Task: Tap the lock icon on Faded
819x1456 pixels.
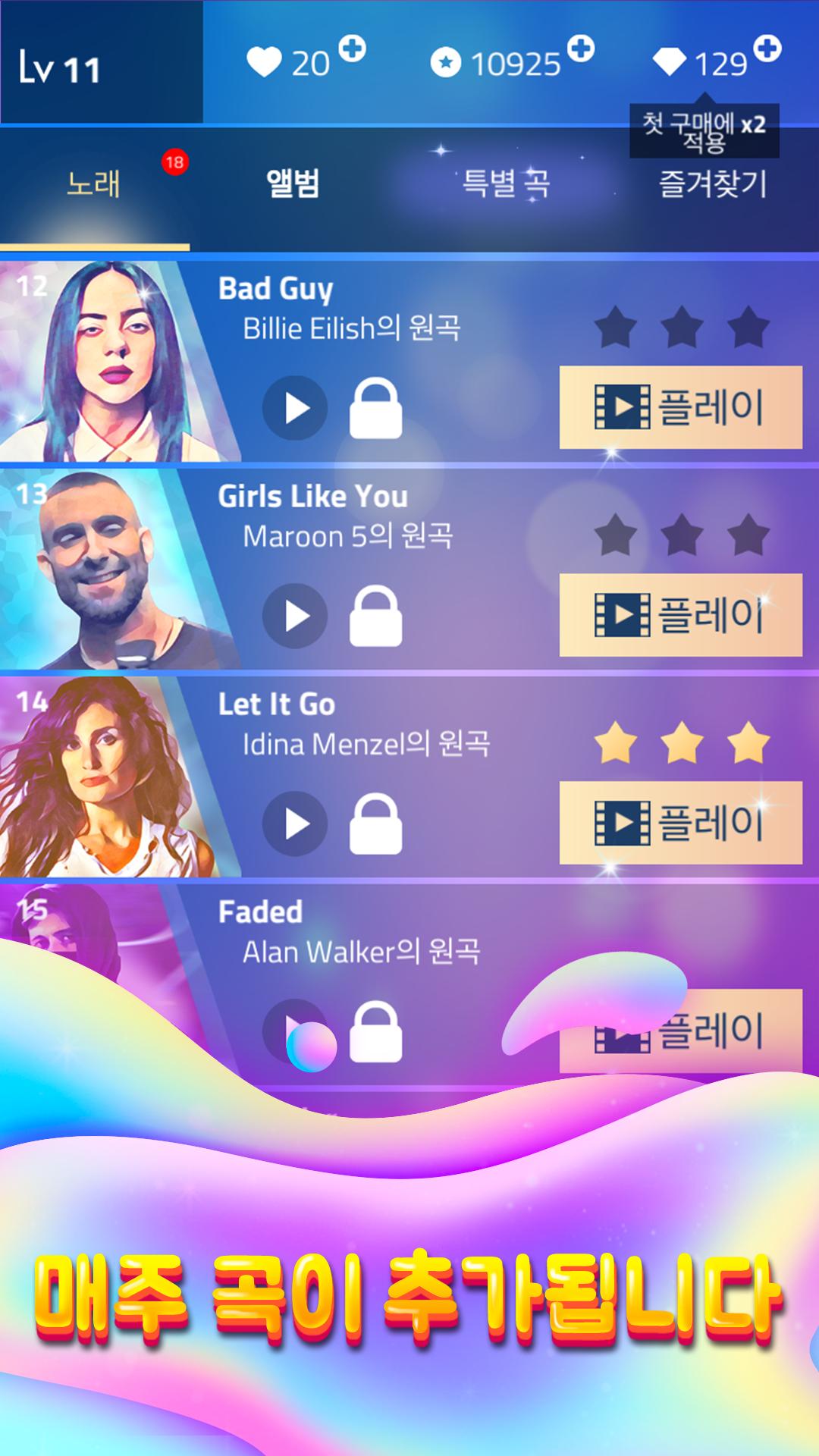Action: coord(375,1031)
